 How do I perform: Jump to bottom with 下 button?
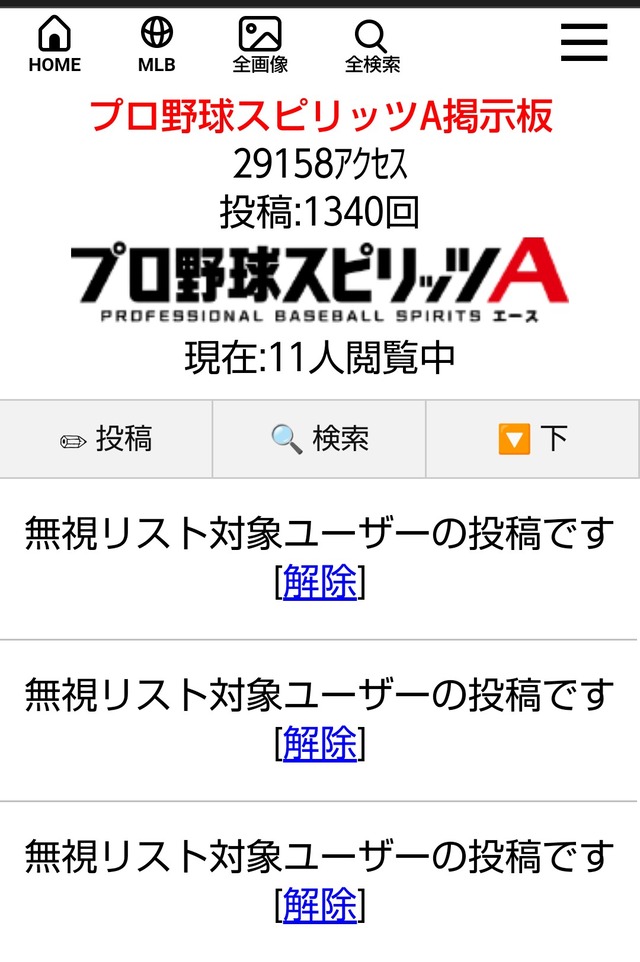(533, 439)
